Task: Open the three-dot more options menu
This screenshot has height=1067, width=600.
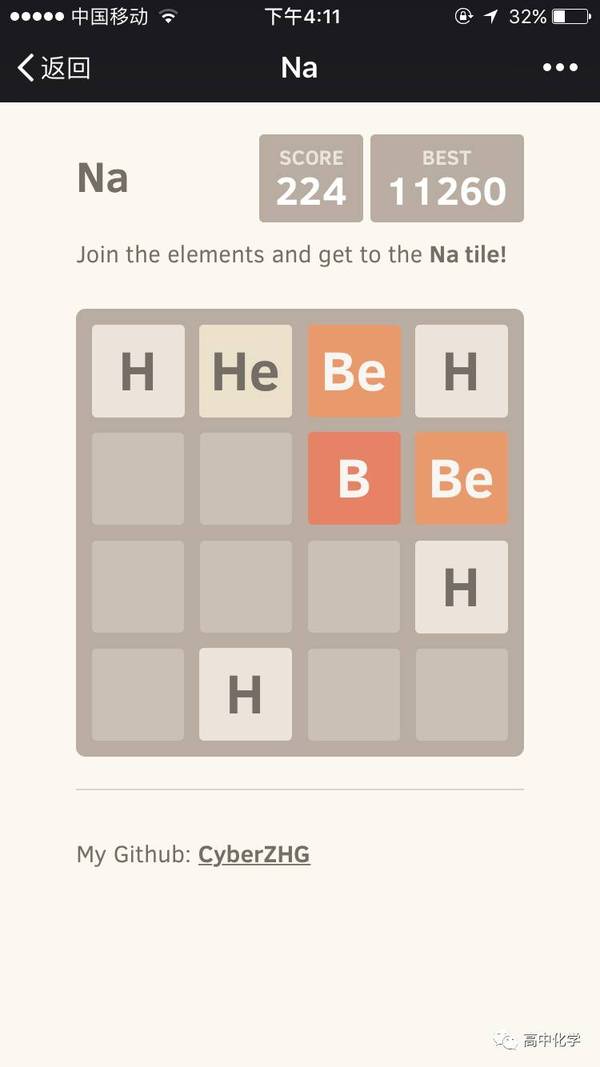Action: [560, 67]
